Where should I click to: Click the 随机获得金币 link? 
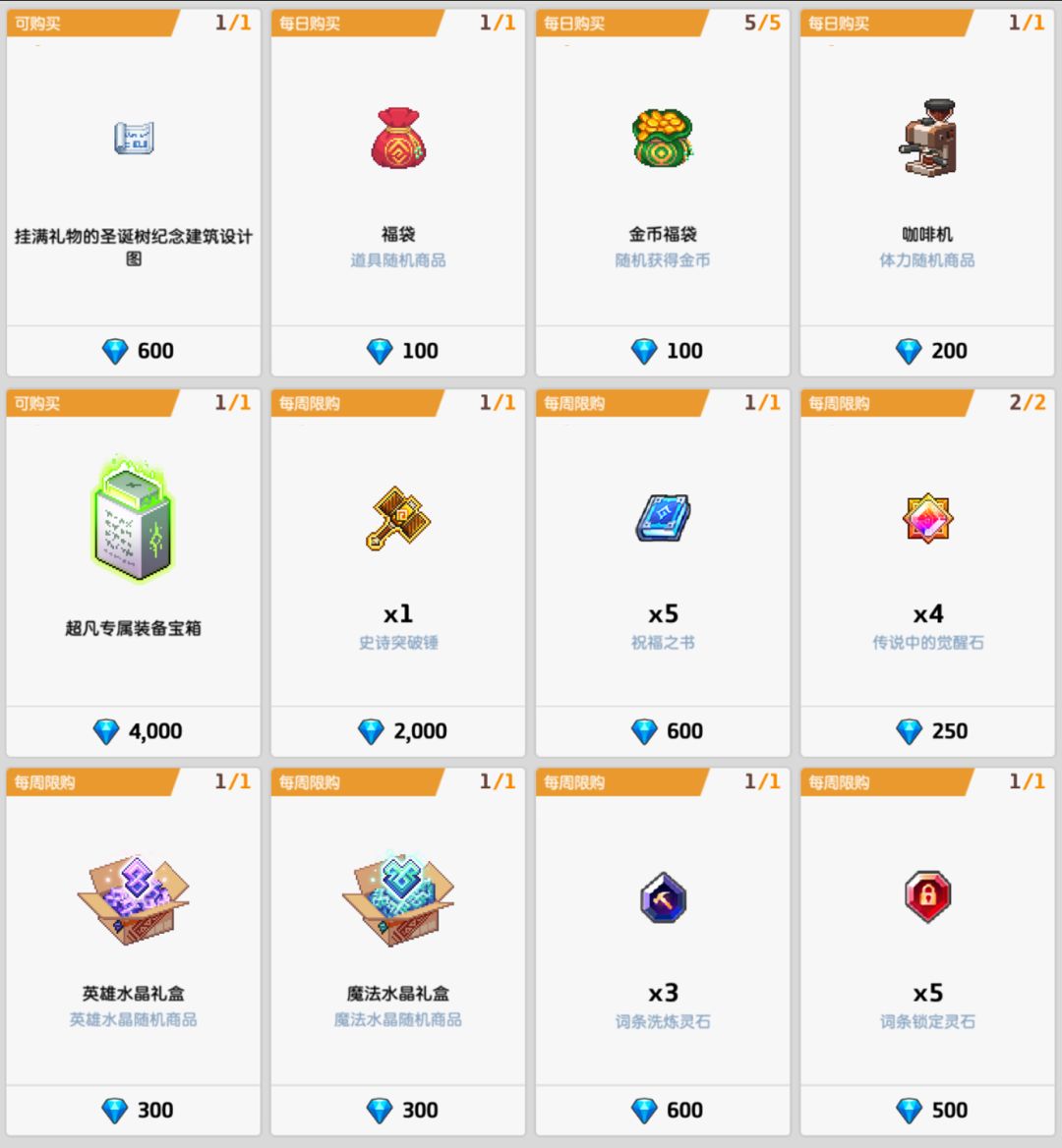click(663, 260)
